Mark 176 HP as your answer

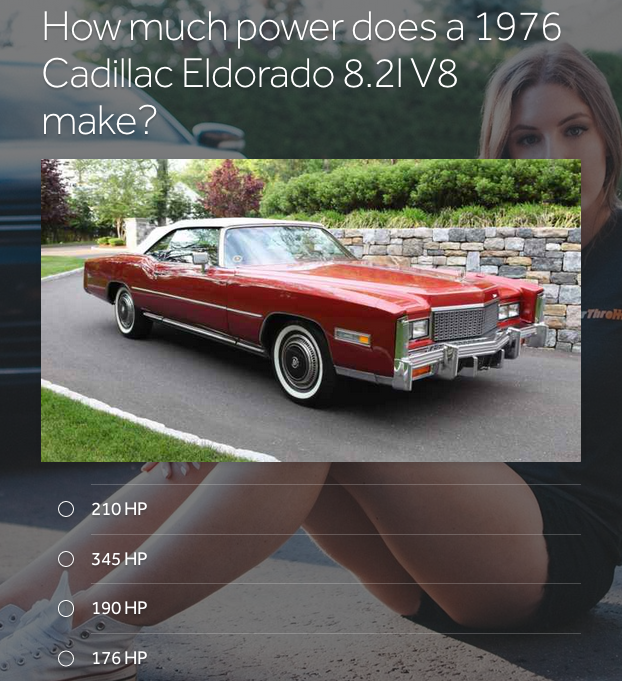click(x=66, y=658)
